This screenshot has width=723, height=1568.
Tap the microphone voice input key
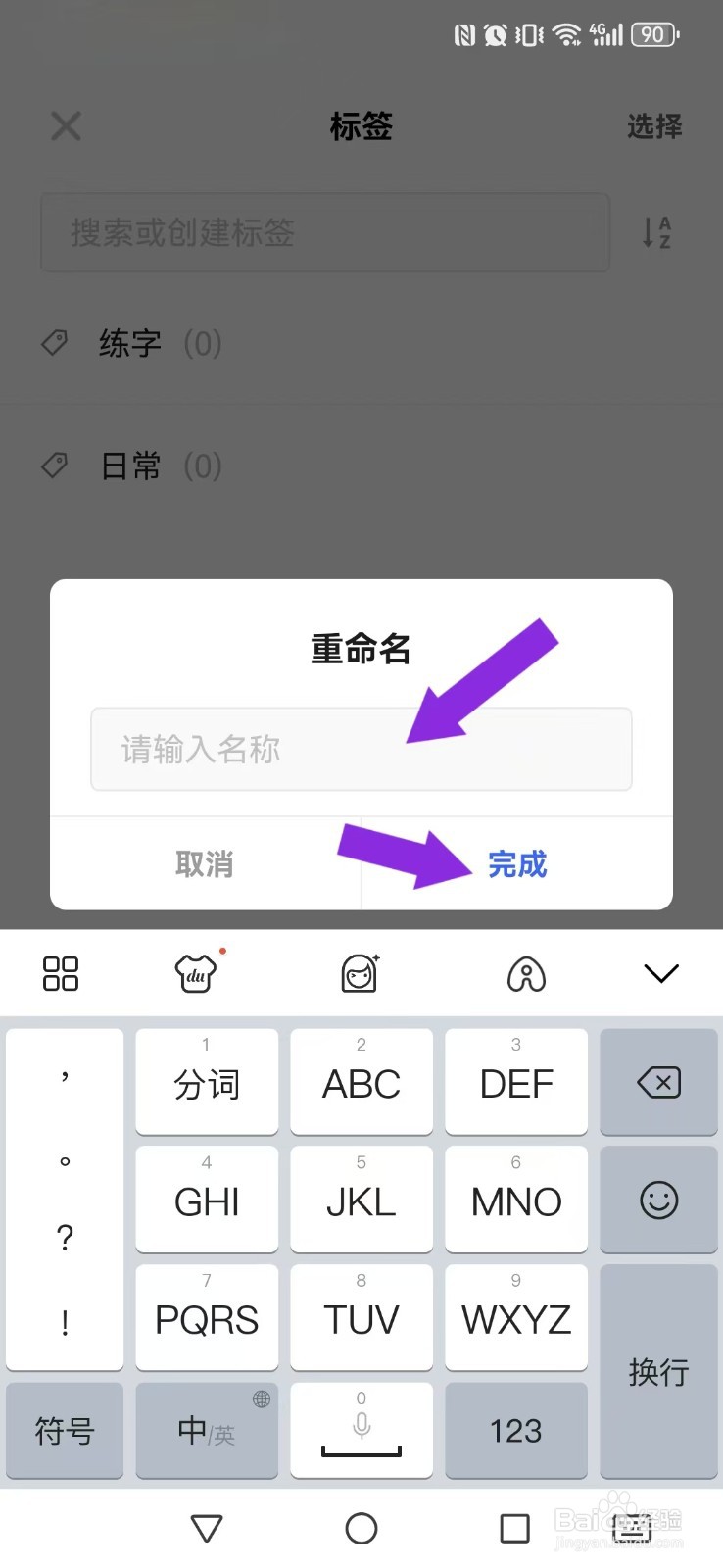(361, 1431)
